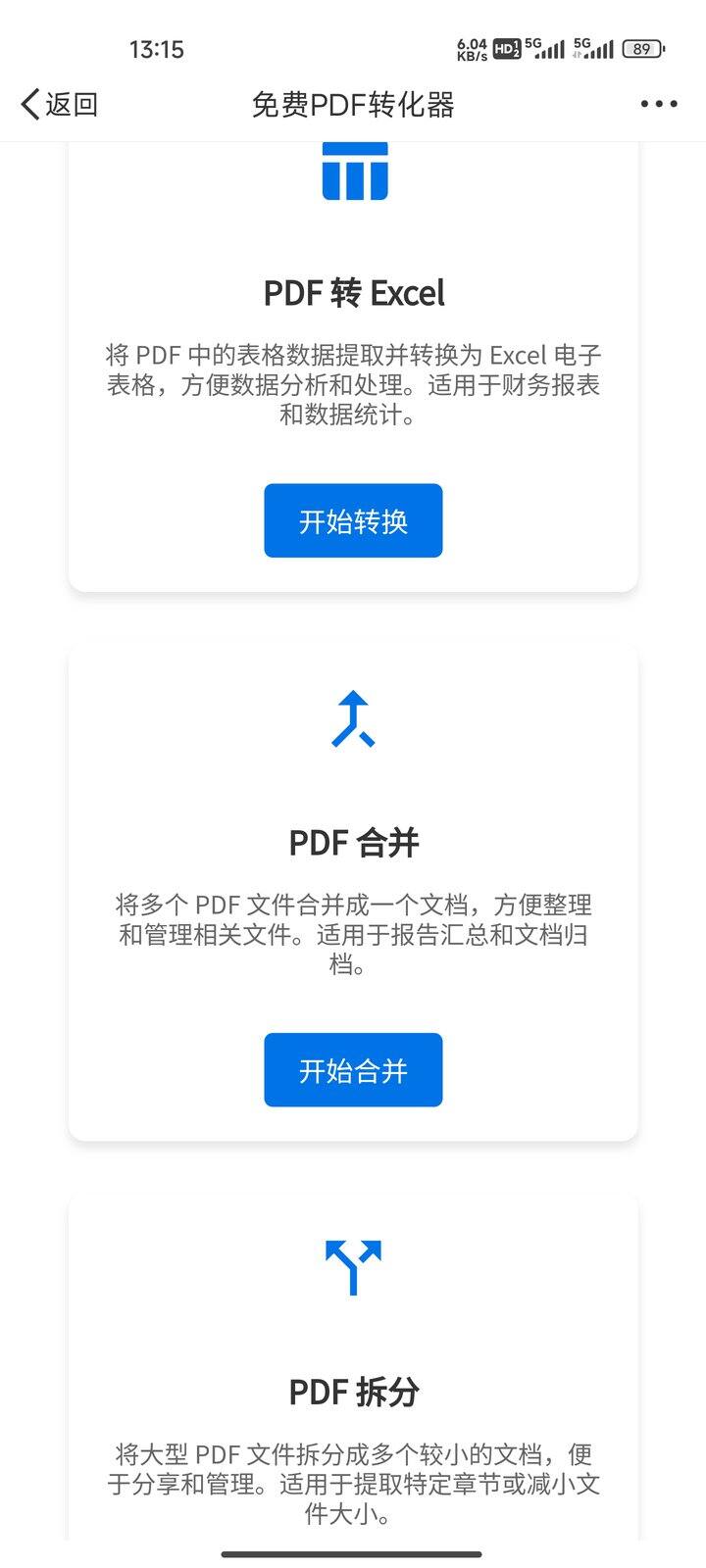Tap 开始转换 under PDF 转 Excel
The image size is (706, 1568).
pyautogui.click(x=353, y=520)
